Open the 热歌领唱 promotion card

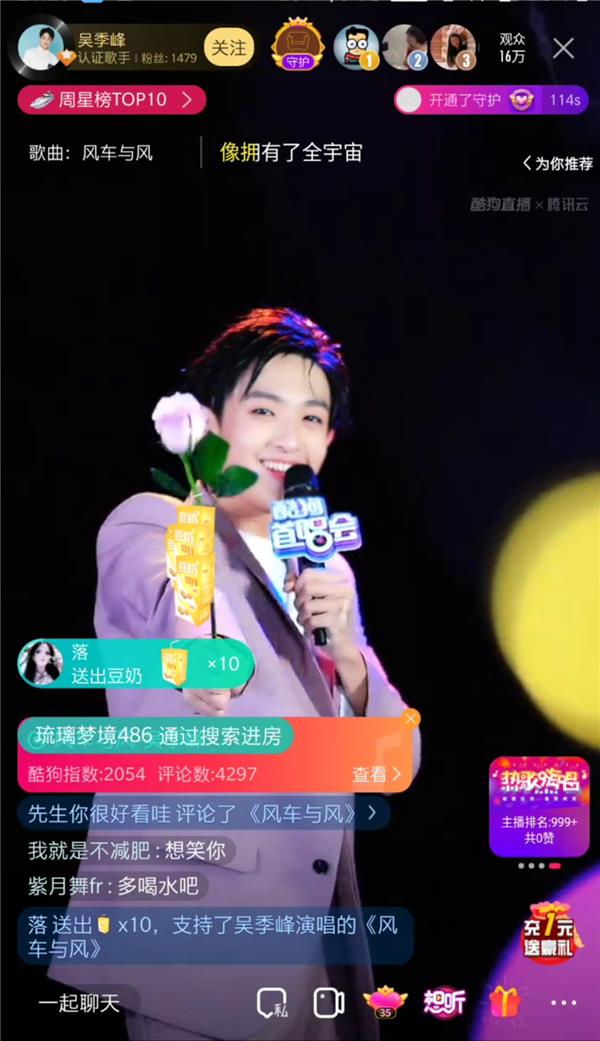coord(539,806)
